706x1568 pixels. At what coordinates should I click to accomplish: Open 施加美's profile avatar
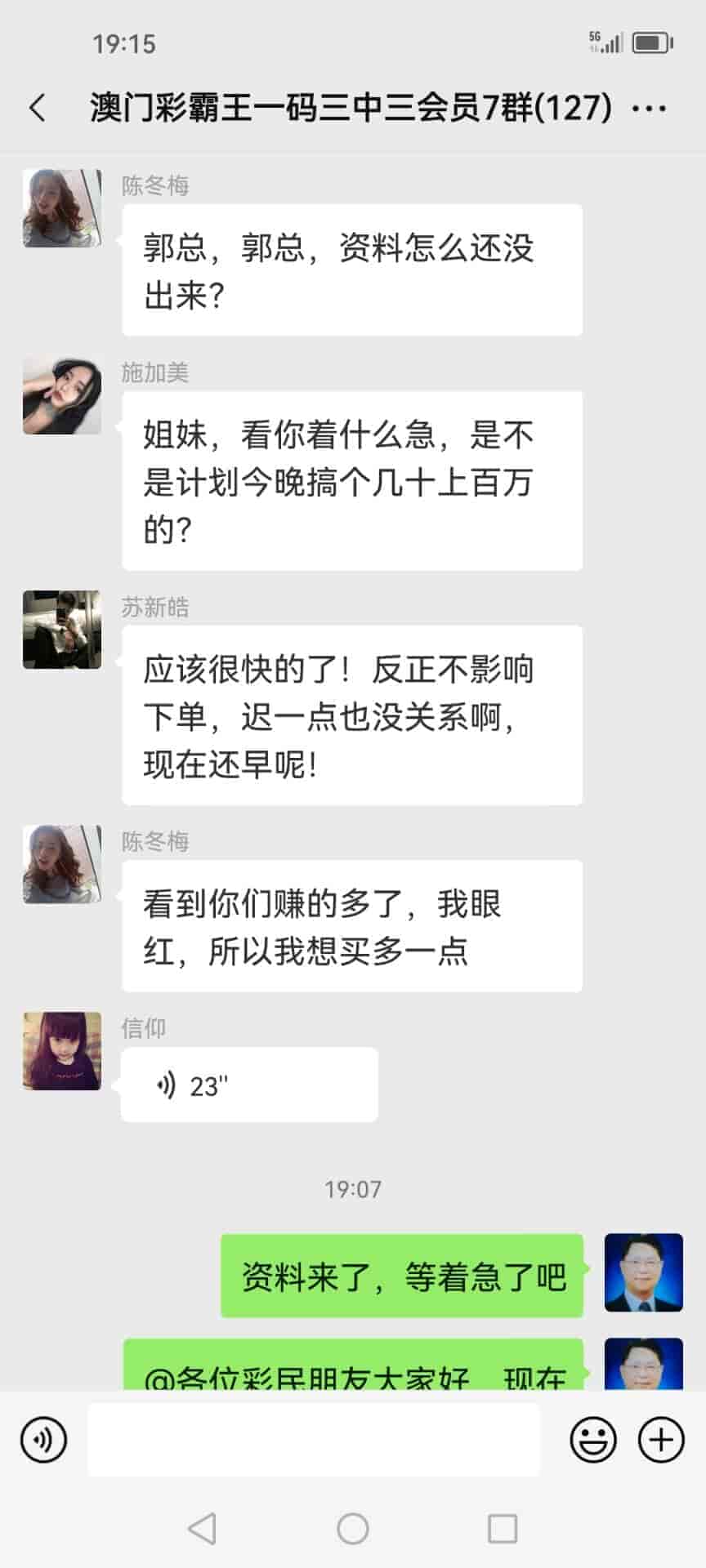click(62, 395)
